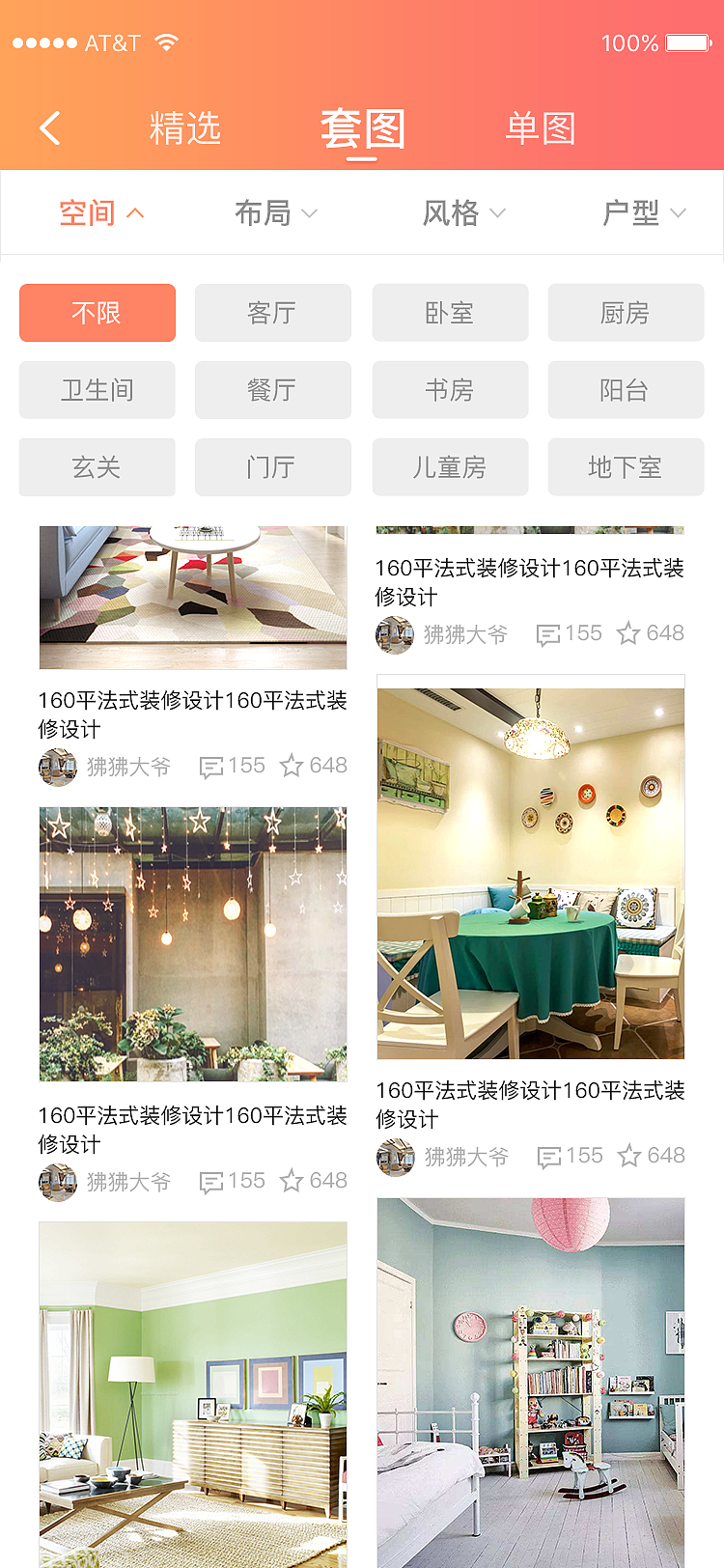Choose the 卧室 filter chip

(450, 313)
